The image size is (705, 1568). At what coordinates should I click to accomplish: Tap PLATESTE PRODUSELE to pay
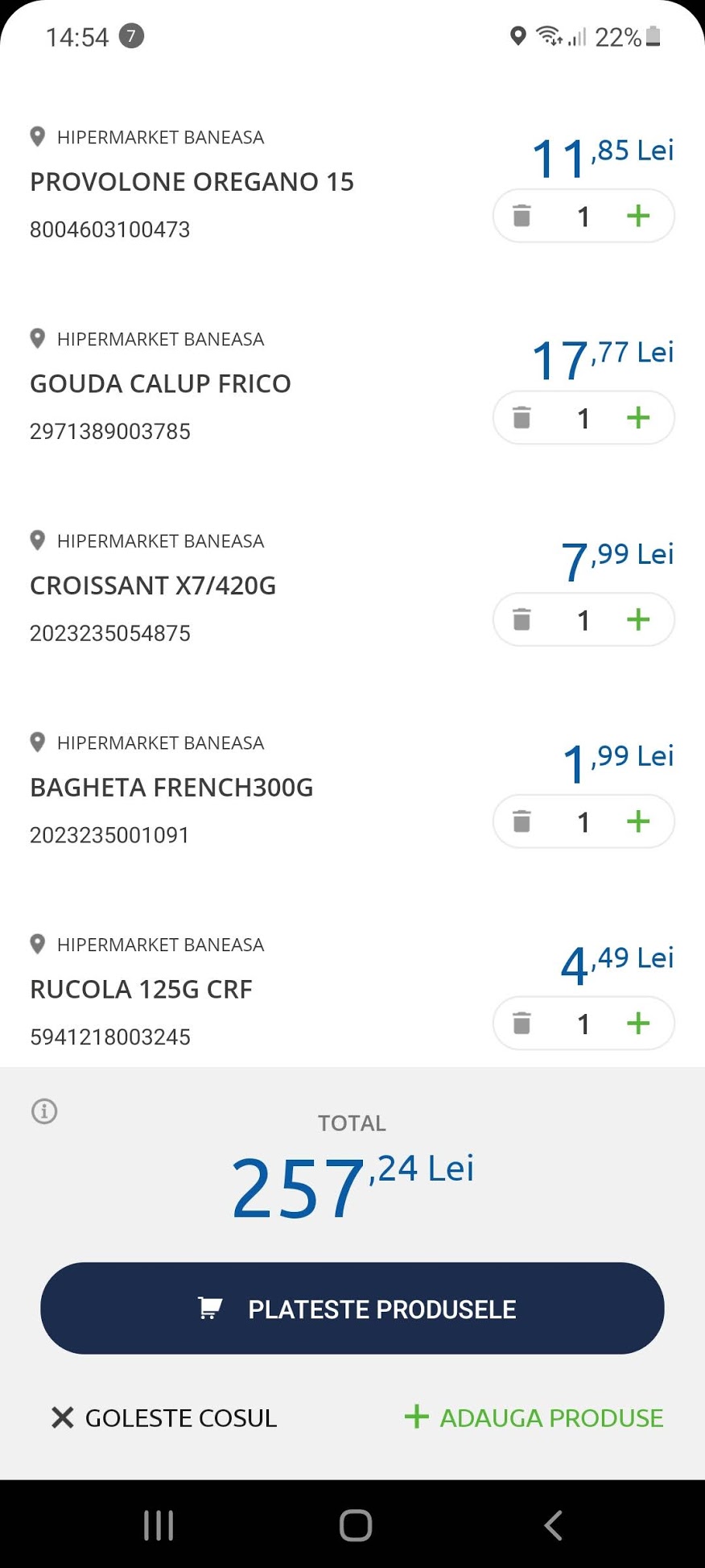click(x=352, y=1309)
